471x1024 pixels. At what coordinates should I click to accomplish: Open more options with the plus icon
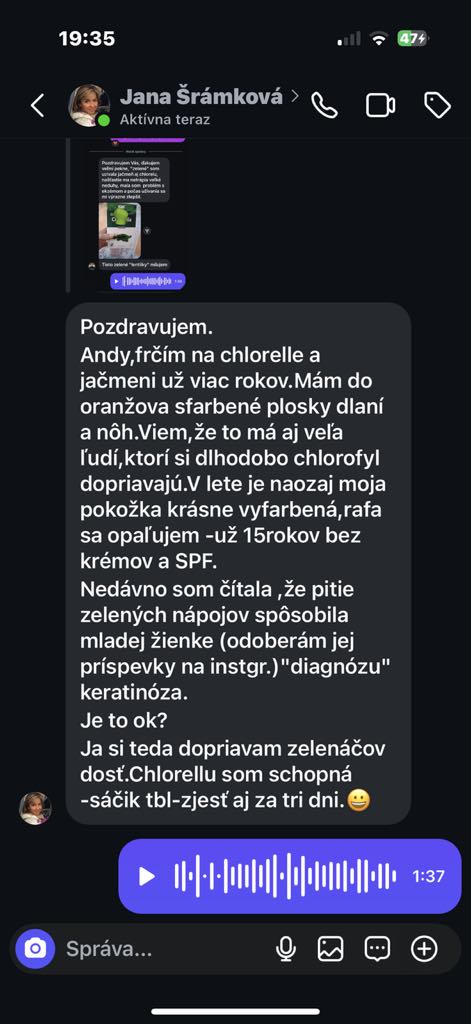tap(424, 949)
